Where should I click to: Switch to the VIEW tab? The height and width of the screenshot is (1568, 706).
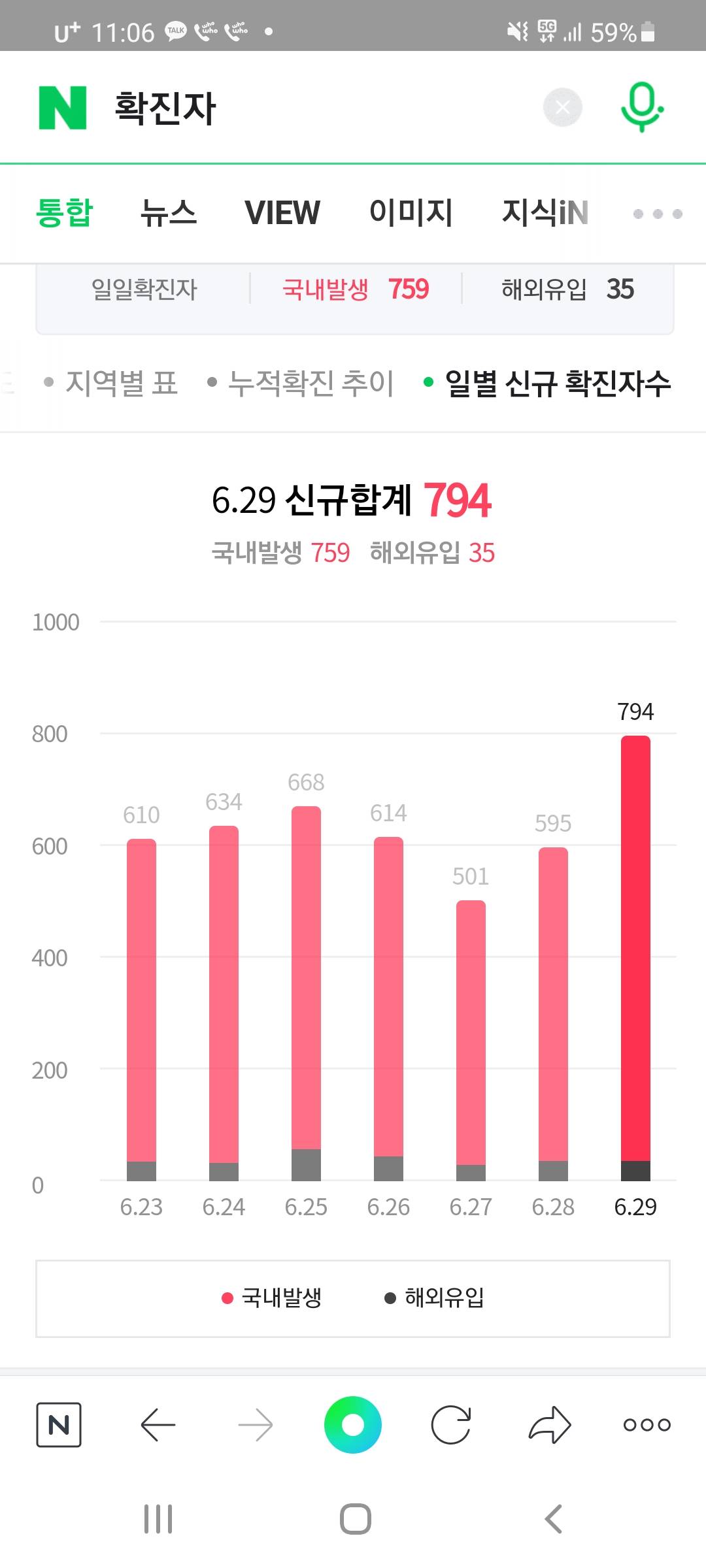(282, 213)
